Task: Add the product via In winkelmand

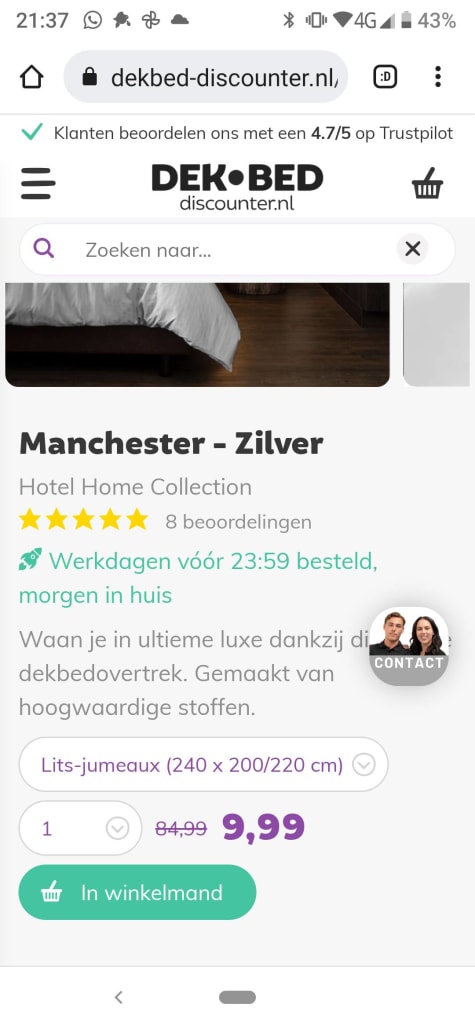Action: (137, 892)
